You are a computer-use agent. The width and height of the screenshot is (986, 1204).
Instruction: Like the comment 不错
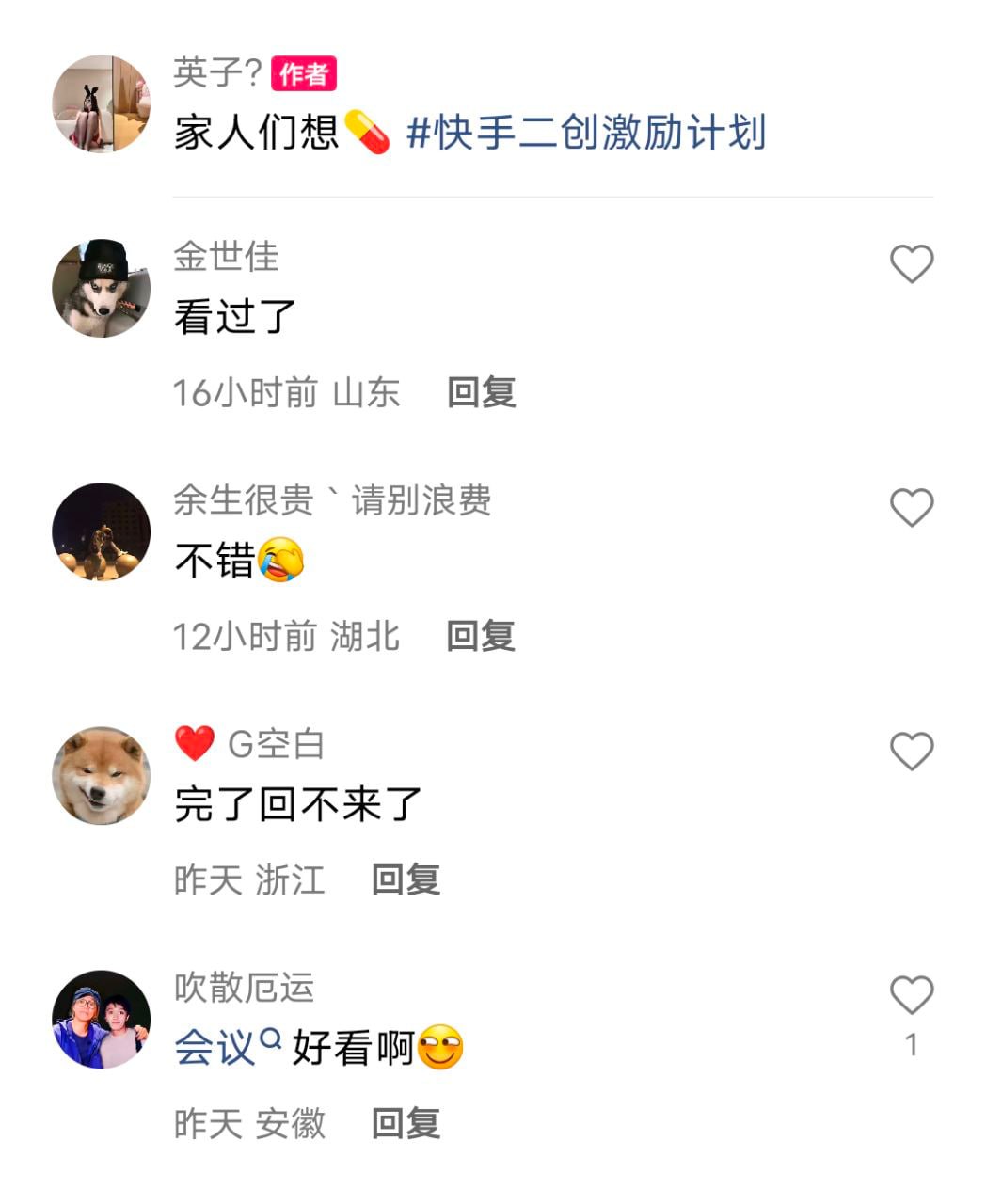coord(911,508)
